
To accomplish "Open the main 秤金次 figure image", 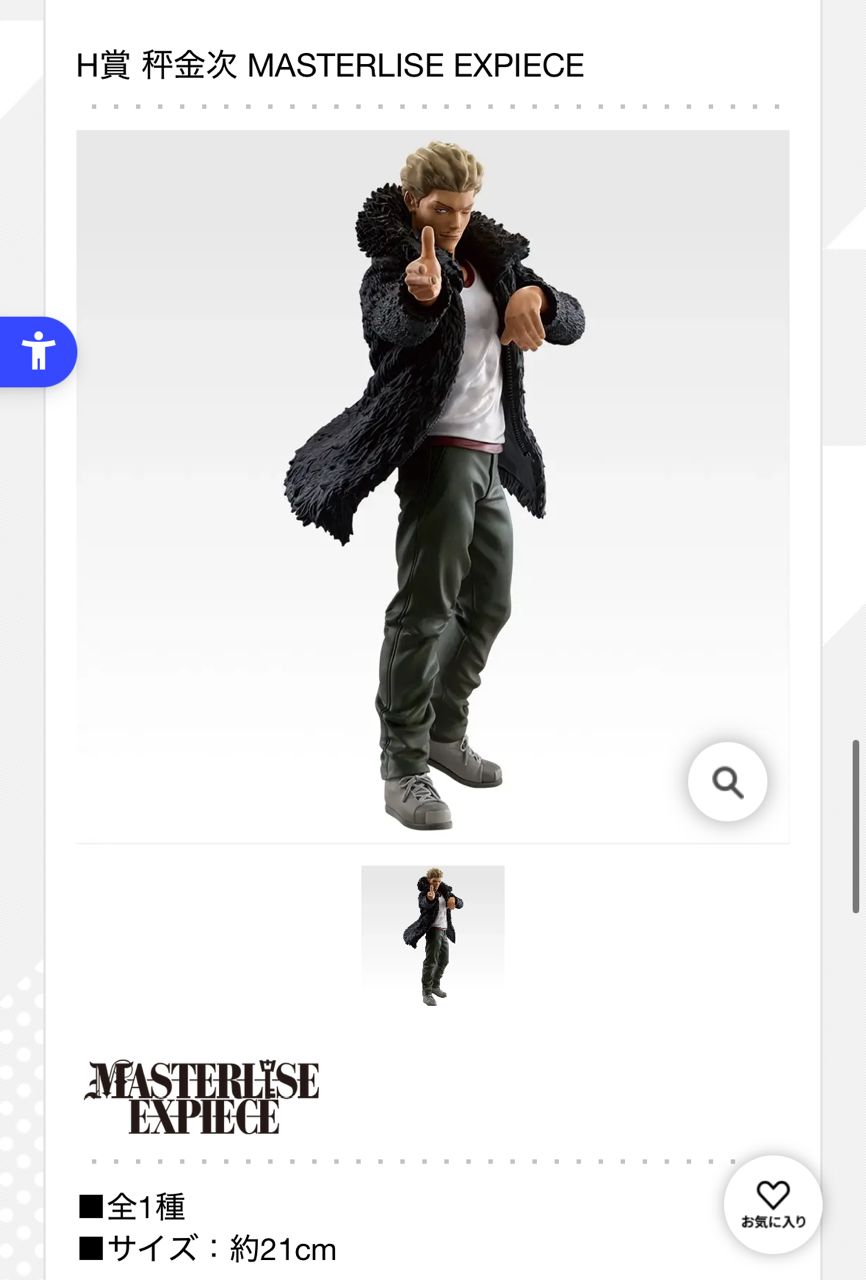I will tap(433, 486).
